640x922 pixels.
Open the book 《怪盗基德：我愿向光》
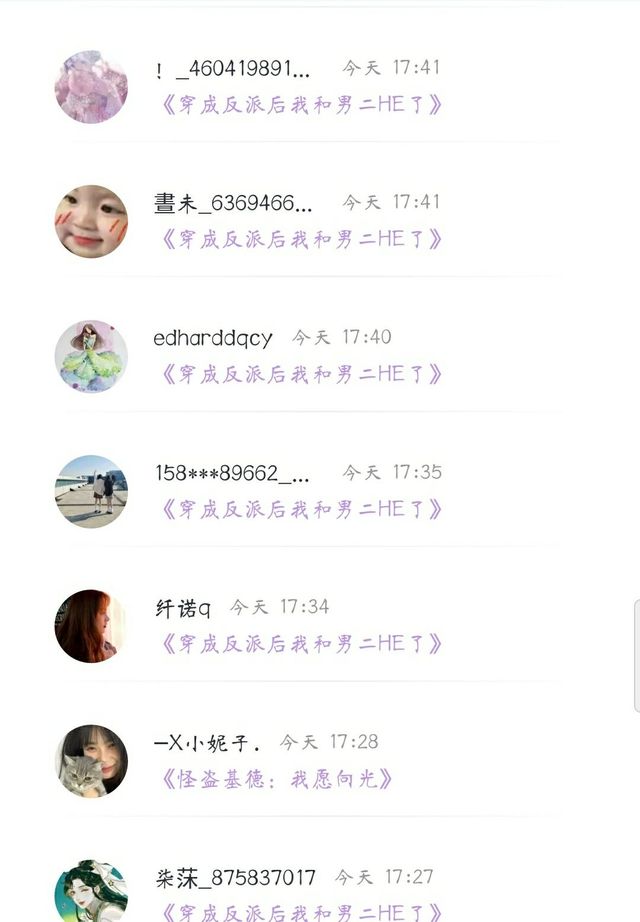pos(276,779)
